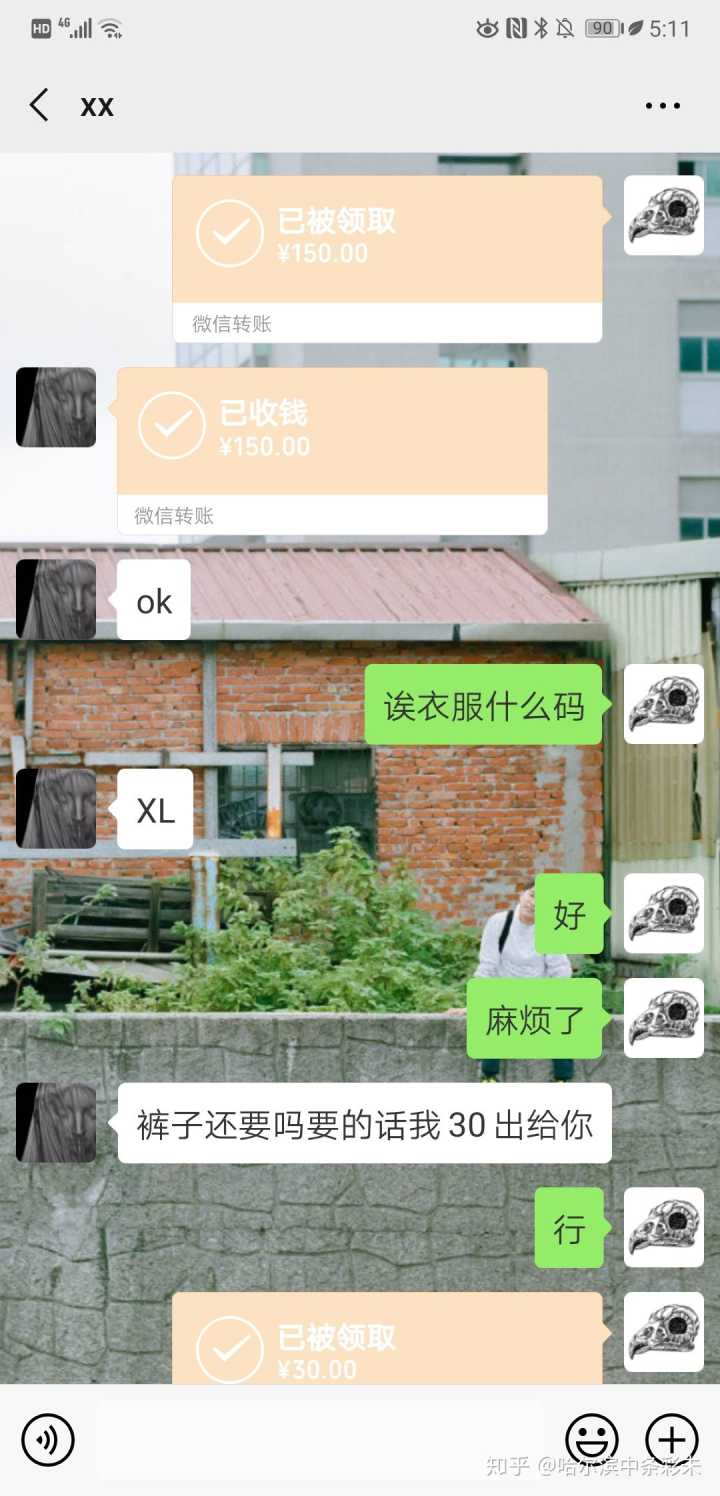Image resolution: width=720 pixels, height=1496 pixels.
Task: View the 已收钱 ¥150.00 transfer details
Action: point(332,450)
